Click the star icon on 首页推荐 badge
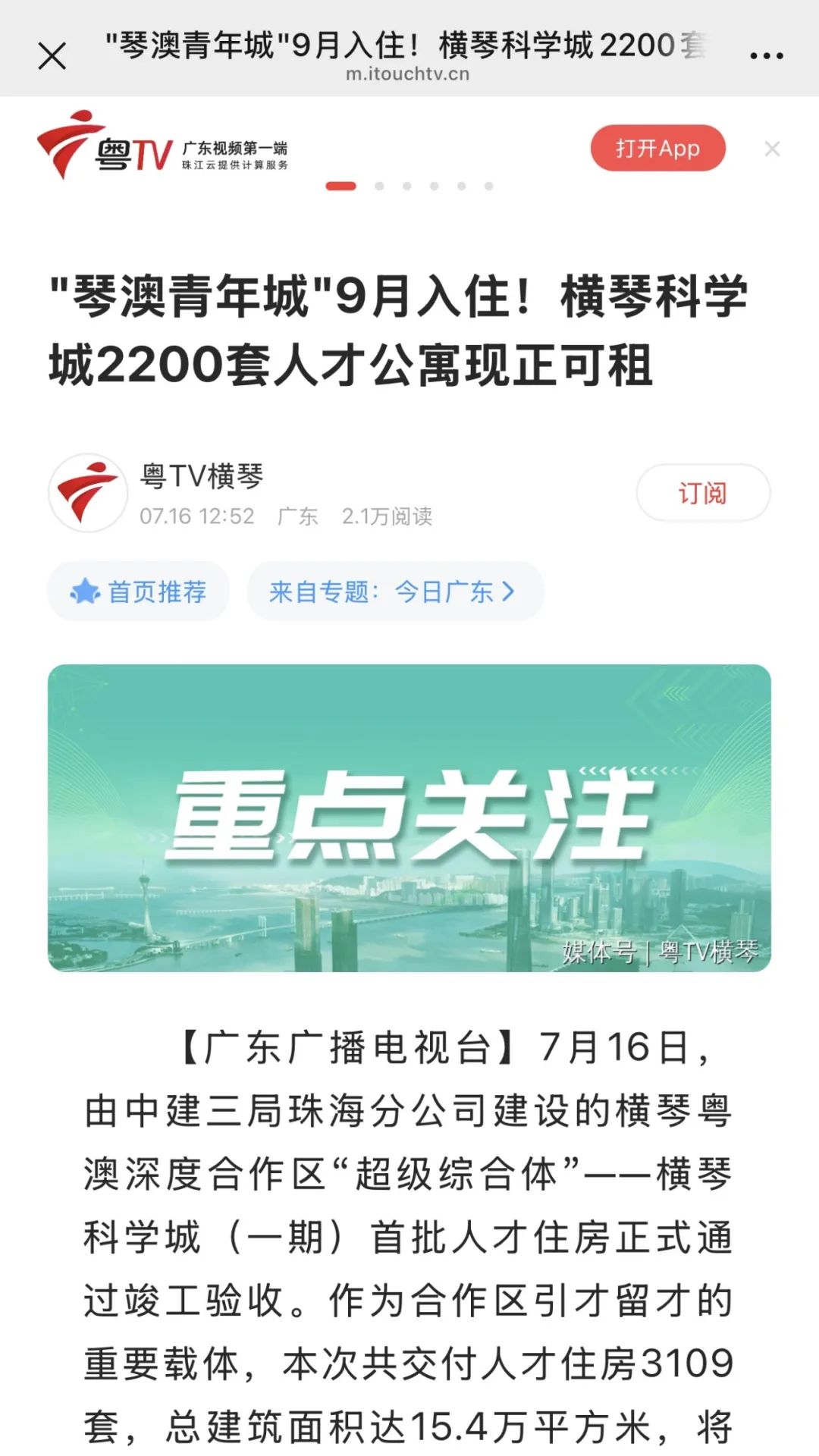Screen dimensions: 819x1456 pos(86,591)
